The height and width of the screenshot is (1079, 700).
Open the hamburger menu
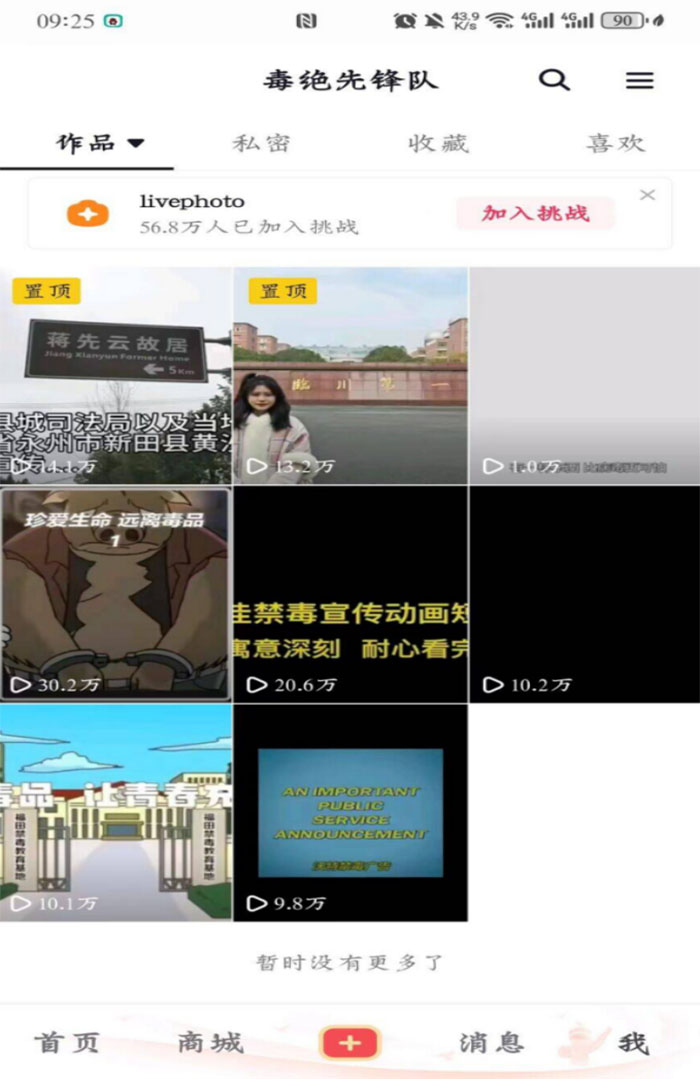point(640,81)
